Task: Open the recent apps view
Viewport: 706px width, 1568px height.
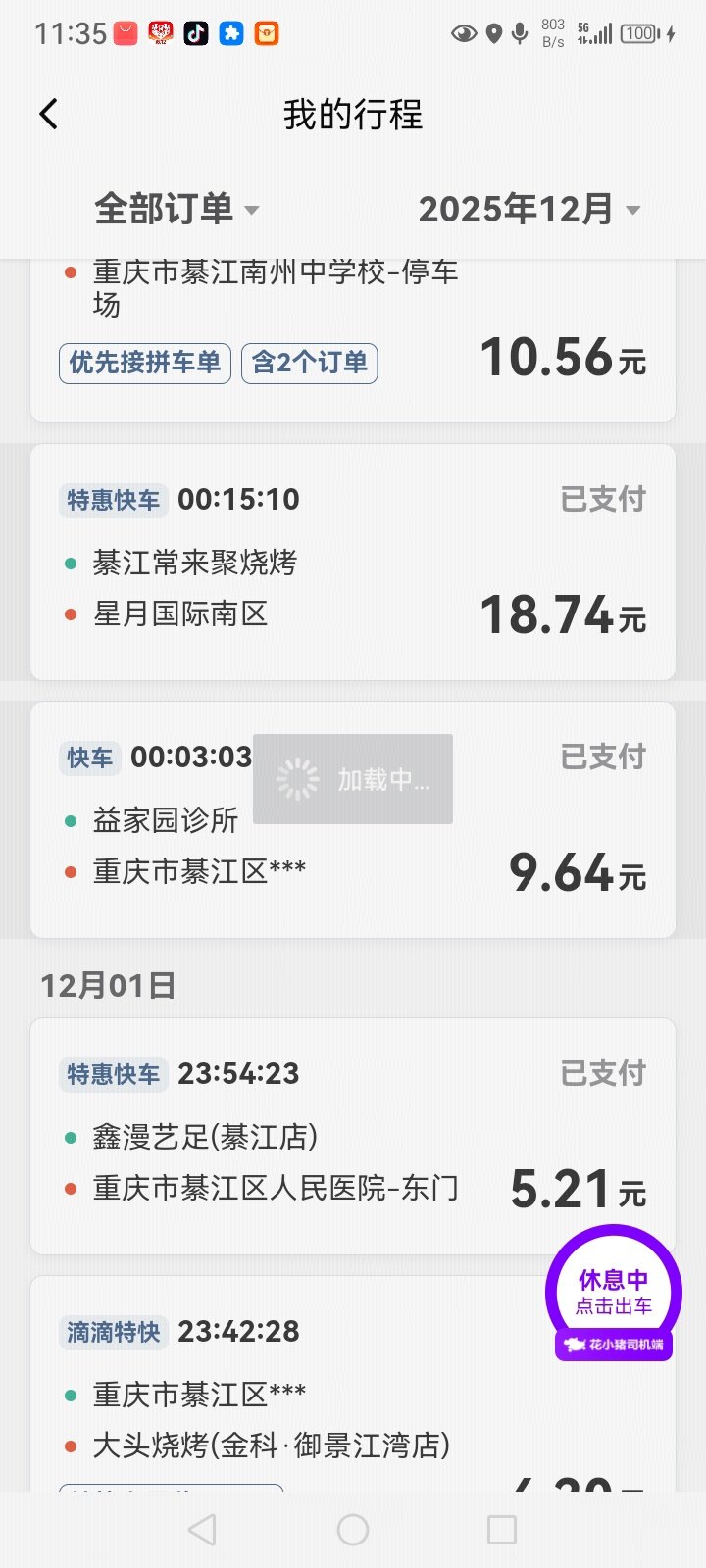Action: 501,1530
